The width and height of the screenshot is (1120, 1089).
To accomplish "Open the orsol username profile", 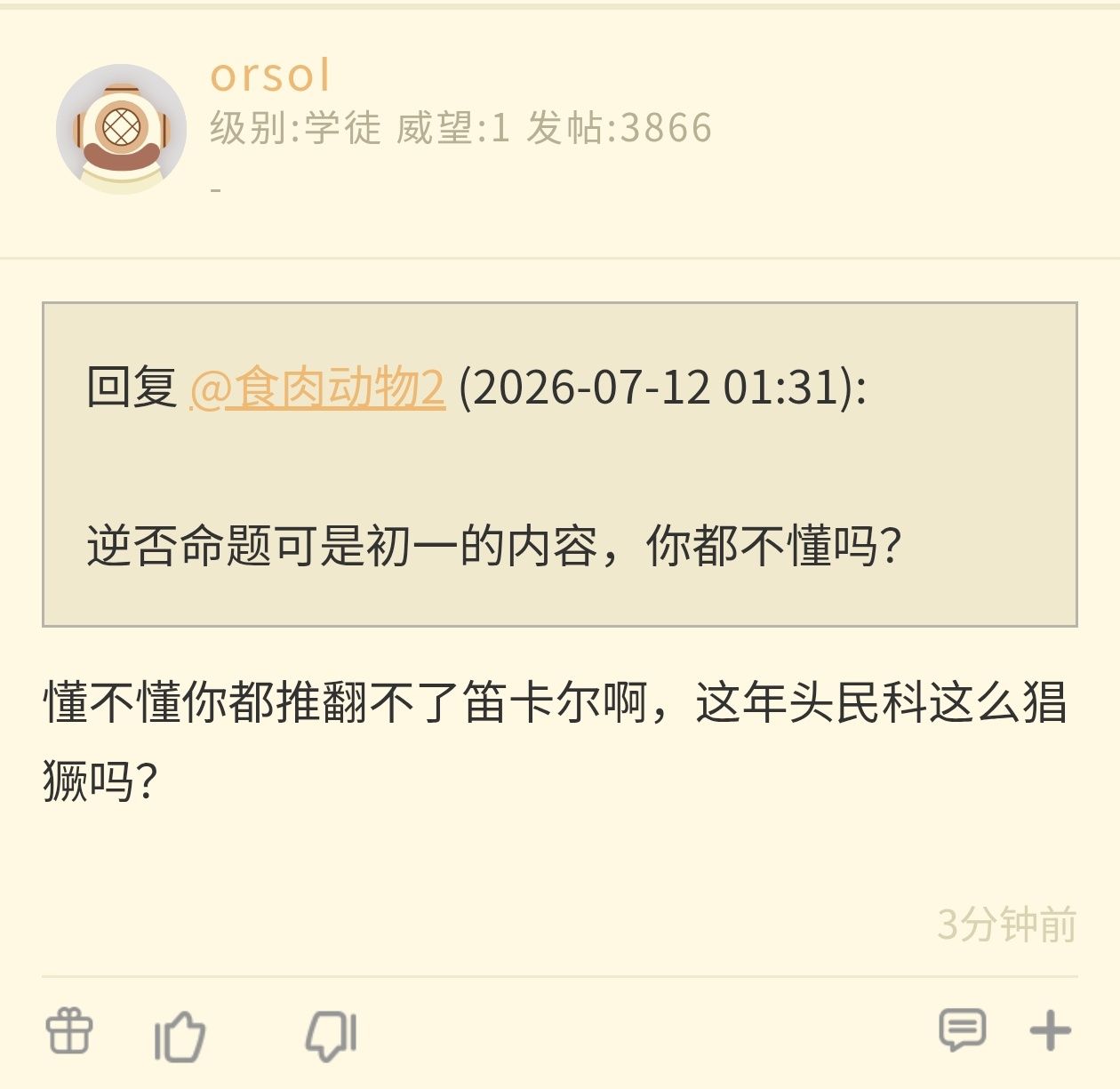I will (x=270, y=75).
